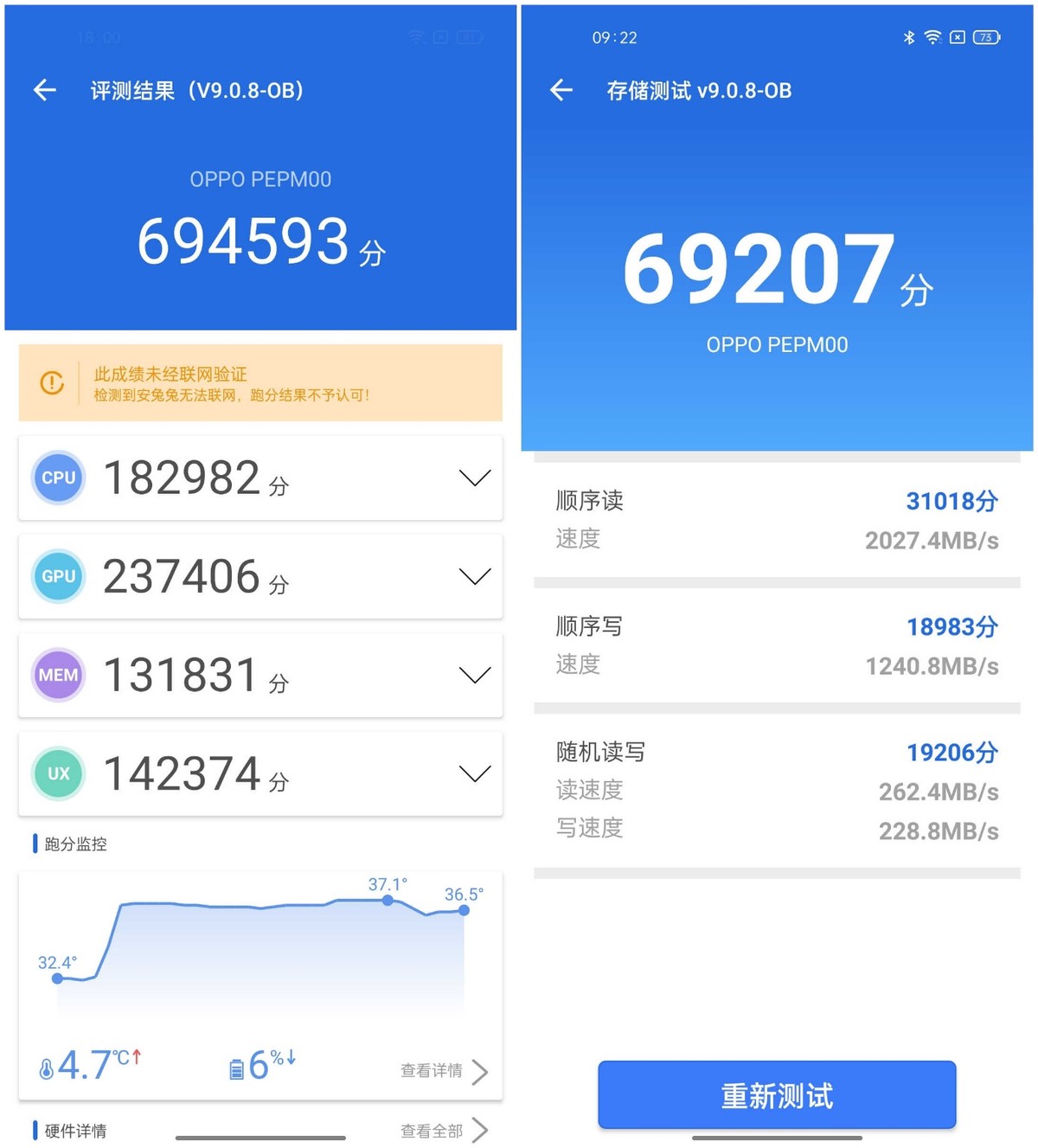This screenshot has height=1148, width=1038.
Task: Select the GPU score icon
Action: (57, 576)
